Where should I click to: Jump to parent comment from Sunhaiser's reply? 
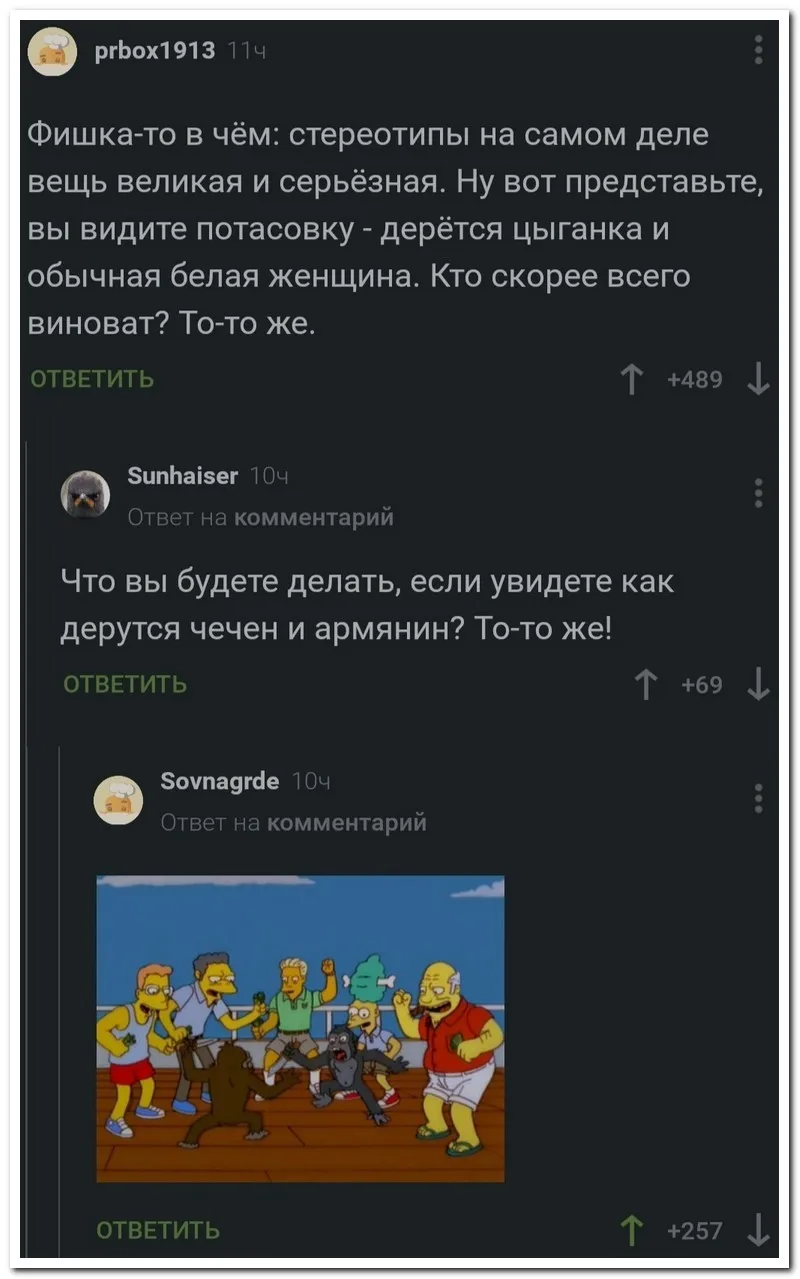(314, 517)
